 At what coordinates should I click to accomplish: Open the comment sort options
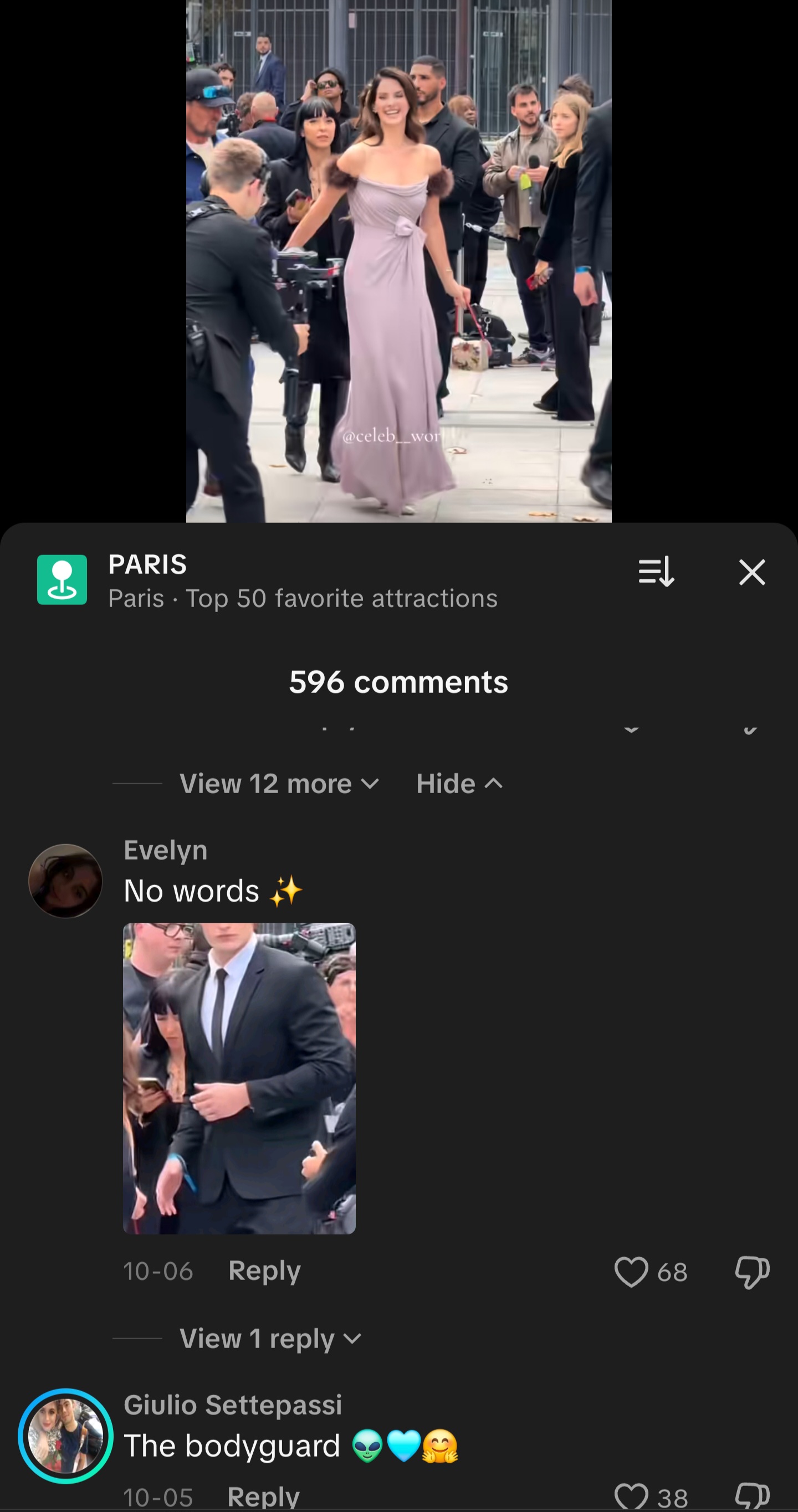pos(656,572)
